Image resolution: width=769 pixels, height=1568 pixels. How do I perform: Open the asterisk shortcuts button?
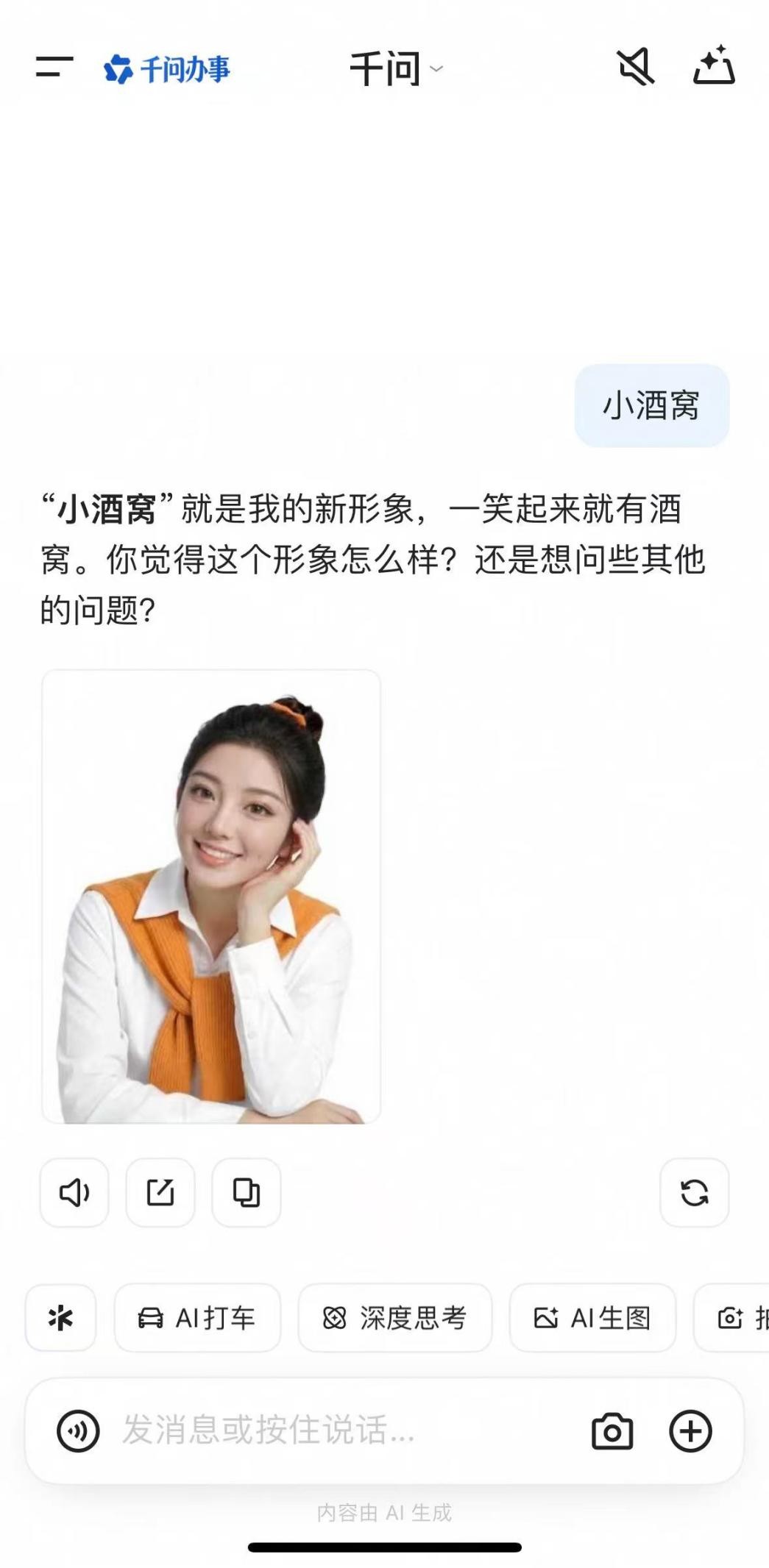(x=60, y=1317)
